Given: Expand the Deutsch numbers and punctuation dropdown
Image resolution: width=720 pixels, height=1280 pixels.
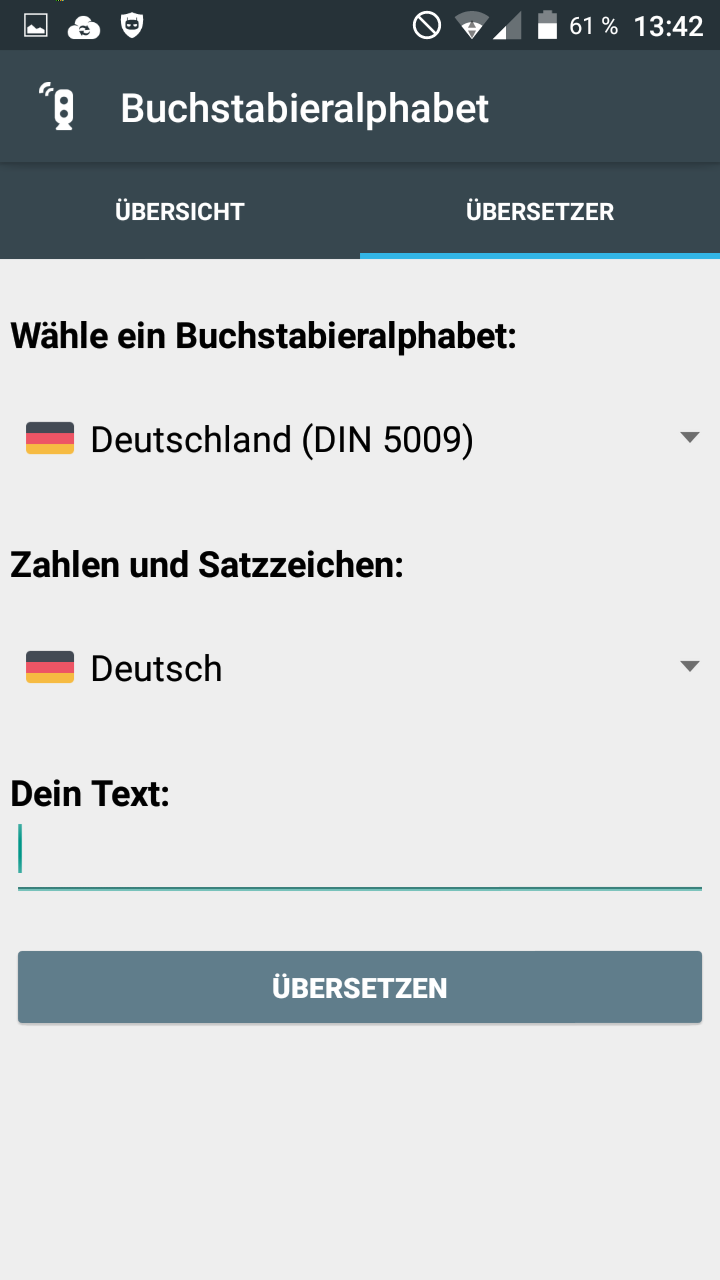Looking at the screenshot, I should tap(360, 667).
